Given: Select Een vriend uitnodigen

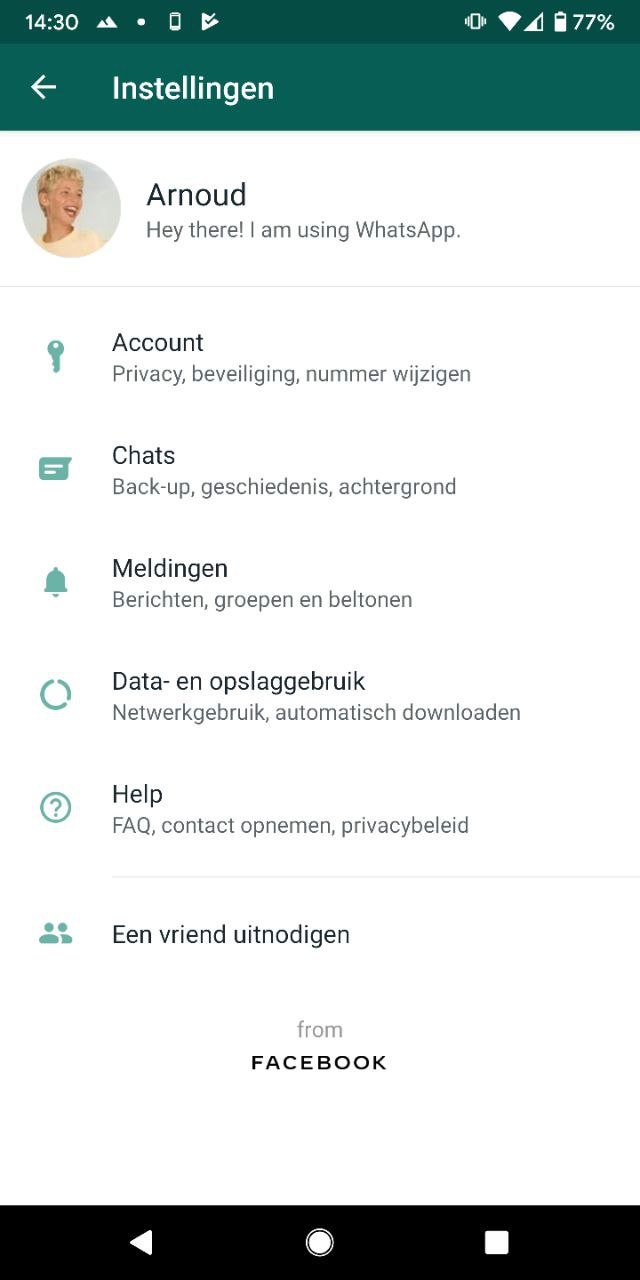Looking at the screenshot, I should click(320, 934).
